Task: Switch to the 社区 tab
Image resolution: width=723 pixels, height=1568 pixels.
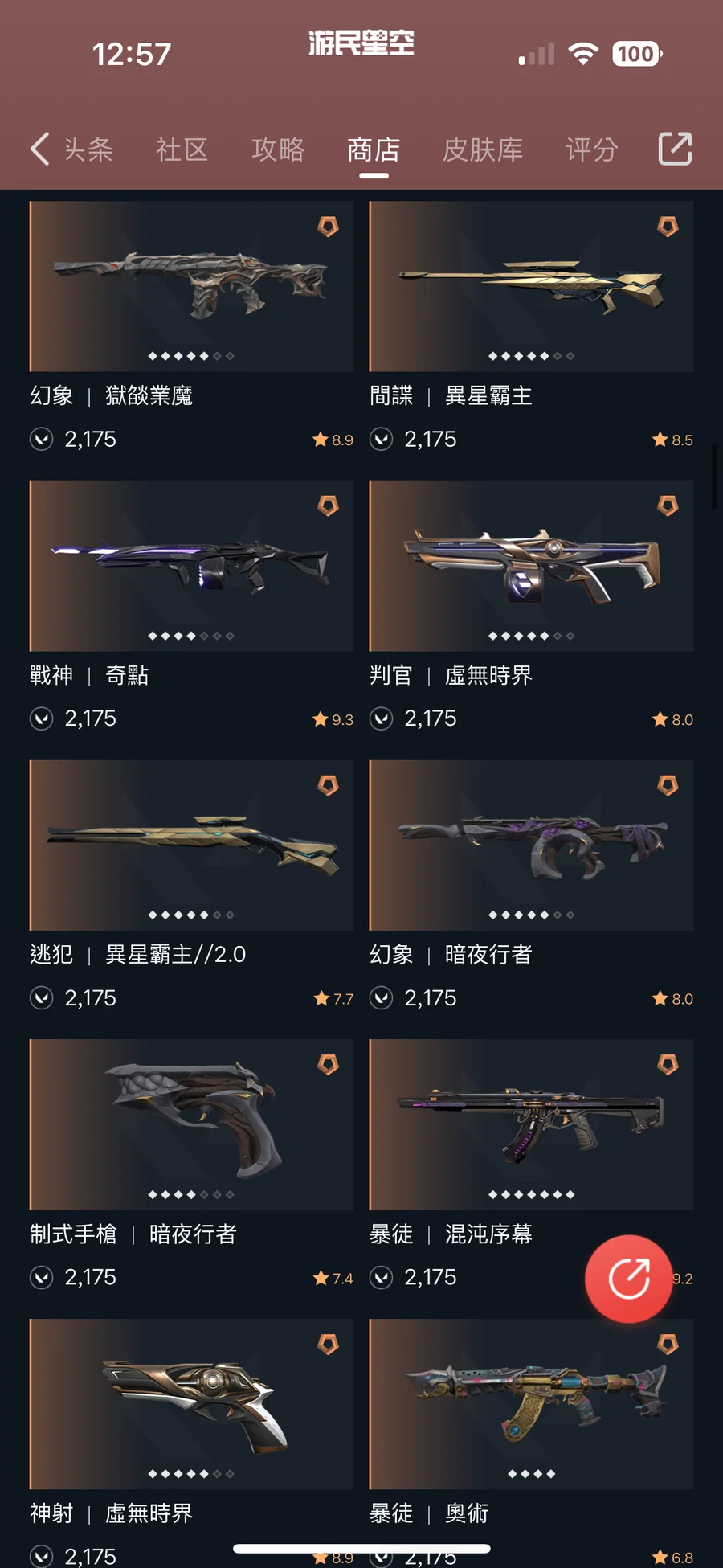Action: (x=182, y=149)
